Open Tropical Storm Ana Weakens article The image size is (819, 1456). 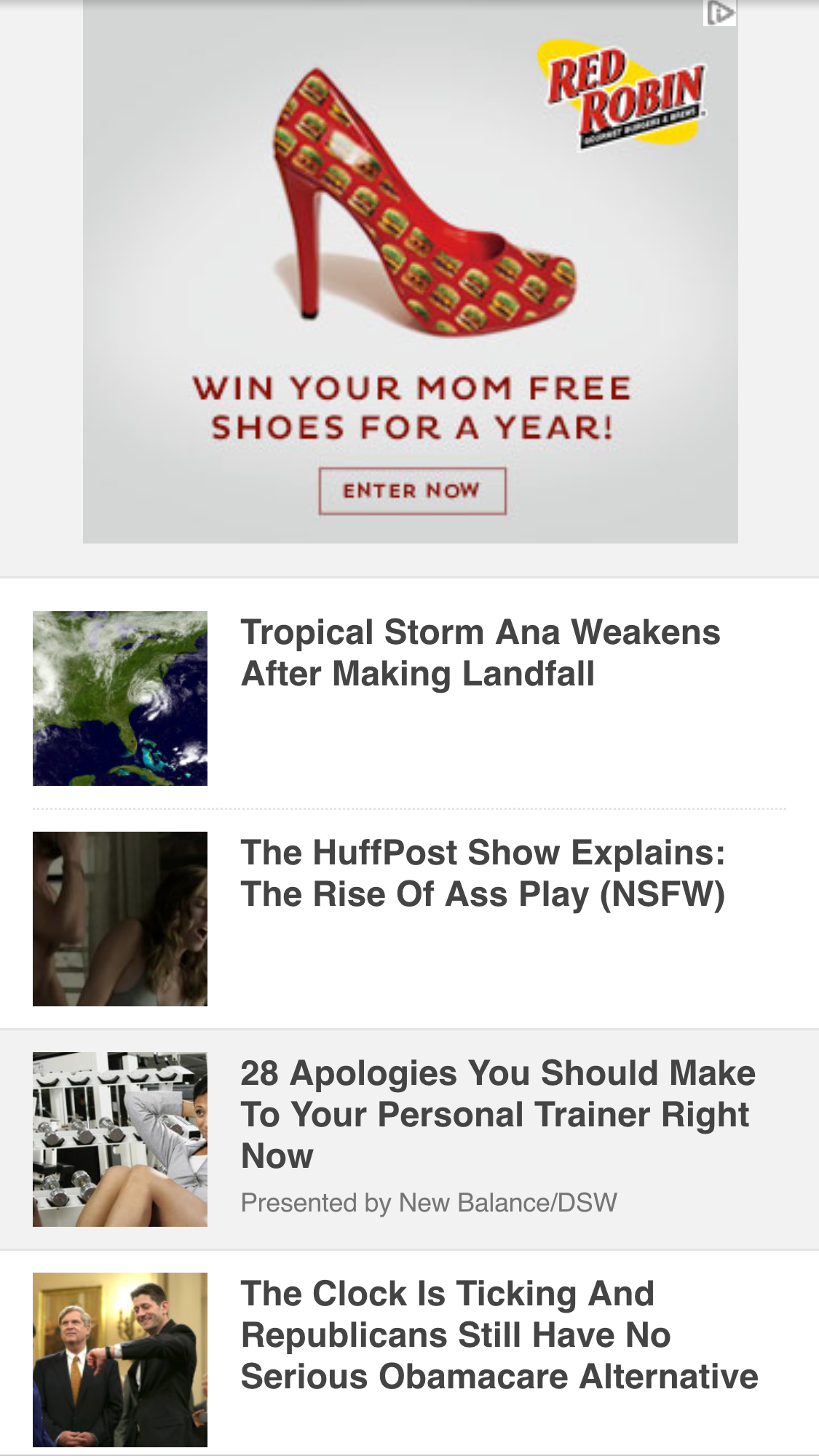480,653
